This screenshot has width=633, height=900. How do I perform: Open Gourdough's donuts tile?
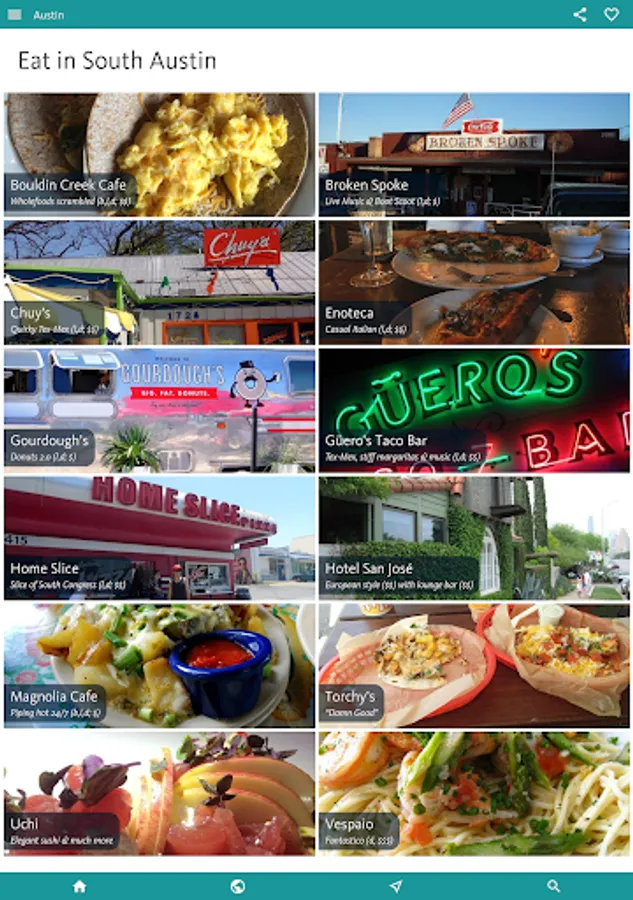pyautogui.click(x=160, y=410)
